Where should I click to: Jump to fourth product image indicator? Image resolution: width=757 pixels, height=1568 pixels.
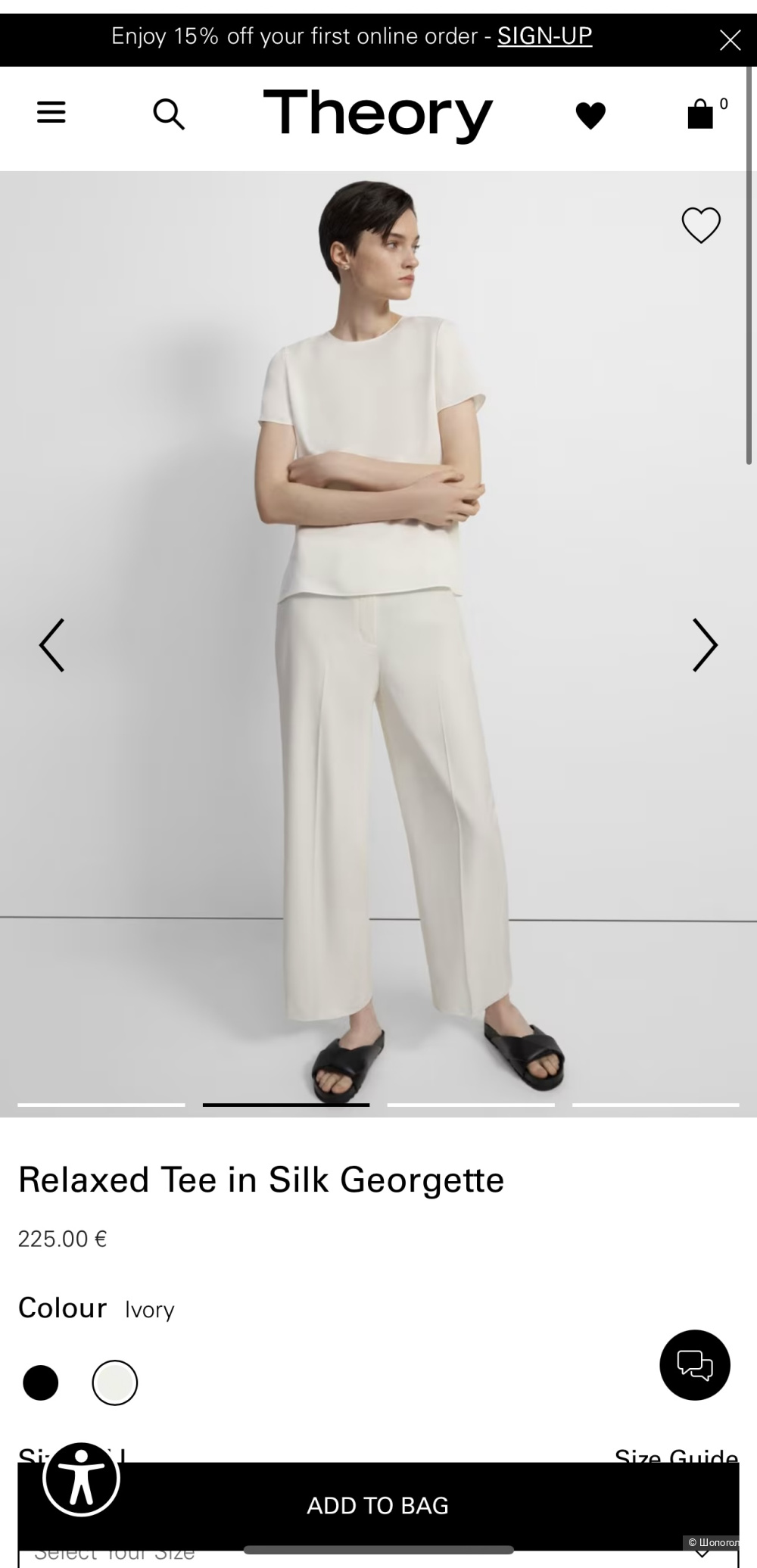pyautogui.click(x=656, y=1105)
